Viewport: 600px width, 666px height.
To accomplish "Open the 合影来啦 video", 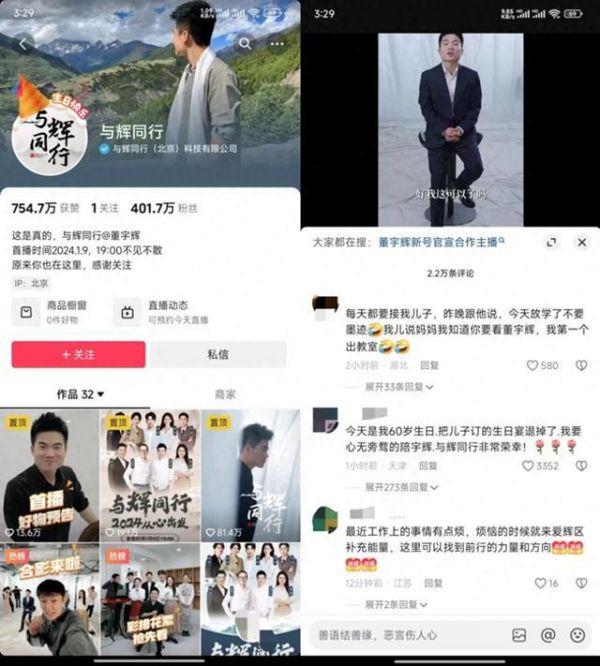I will pyautogui.click(x=50, y=600).
